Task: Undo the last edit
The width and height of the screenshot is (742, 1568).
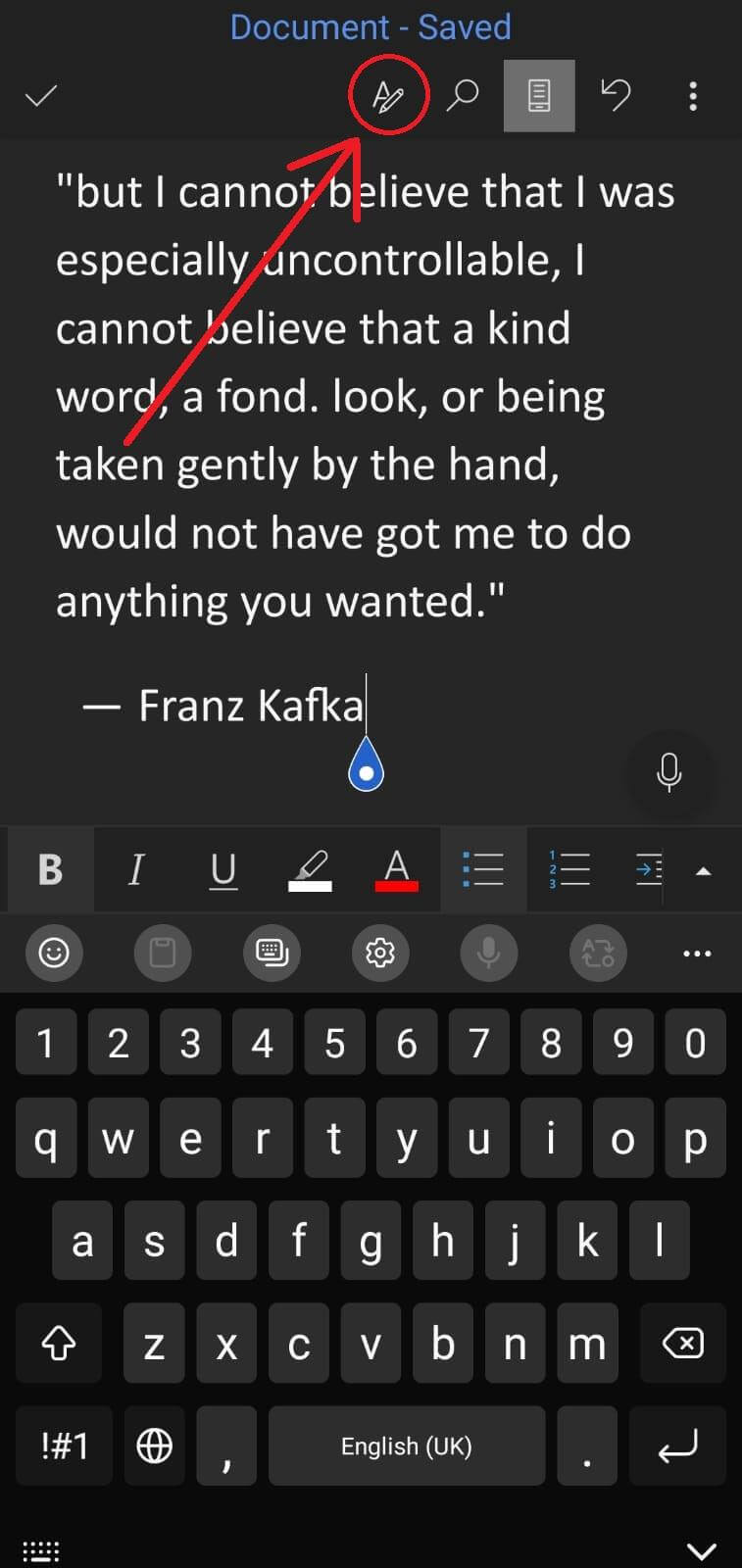Action: click(x=616, y=95)
